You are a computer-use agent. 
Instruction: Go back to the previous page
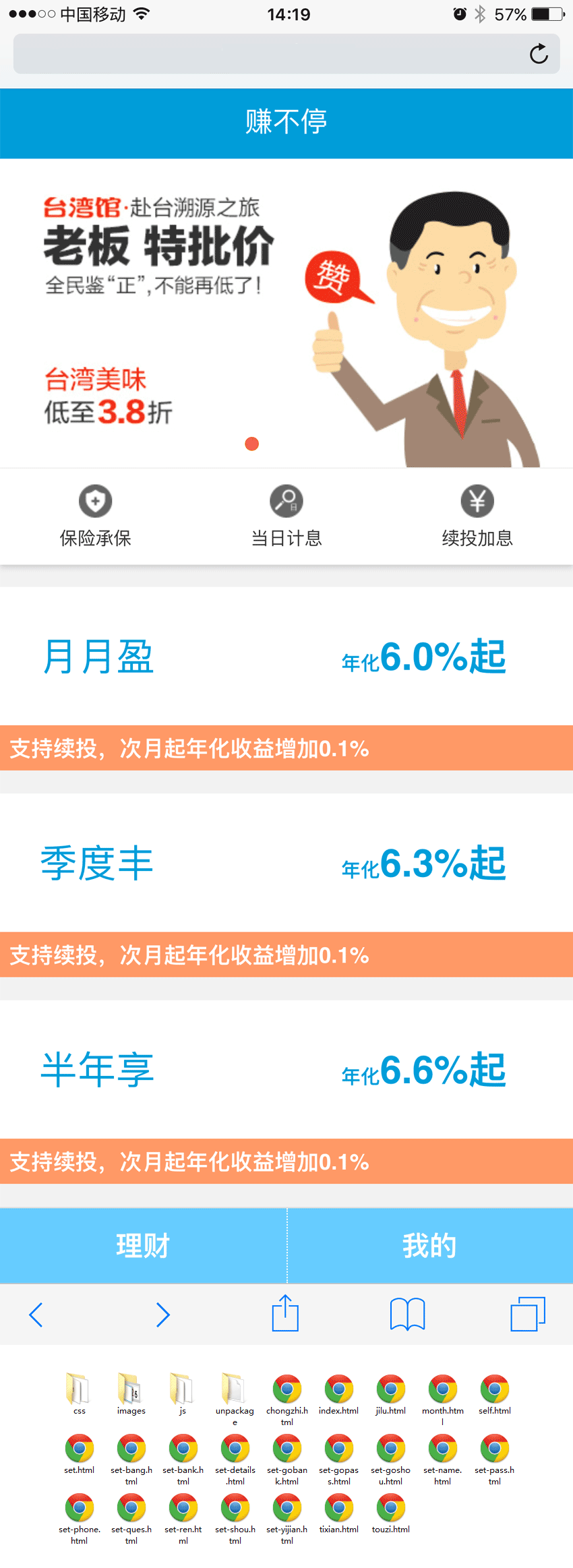36,1315
